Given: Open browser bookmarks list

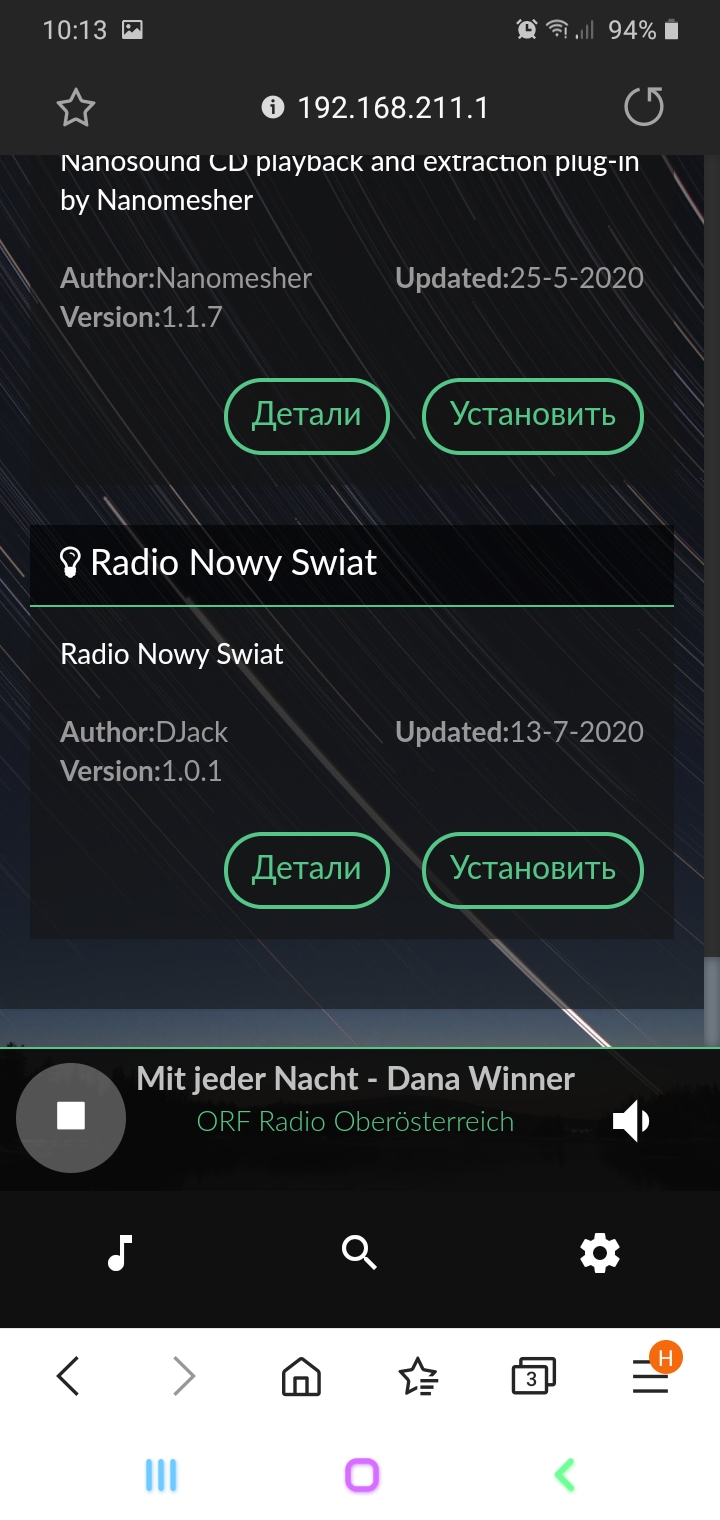Looking at the screenshot, I should tap(417, 1377).
